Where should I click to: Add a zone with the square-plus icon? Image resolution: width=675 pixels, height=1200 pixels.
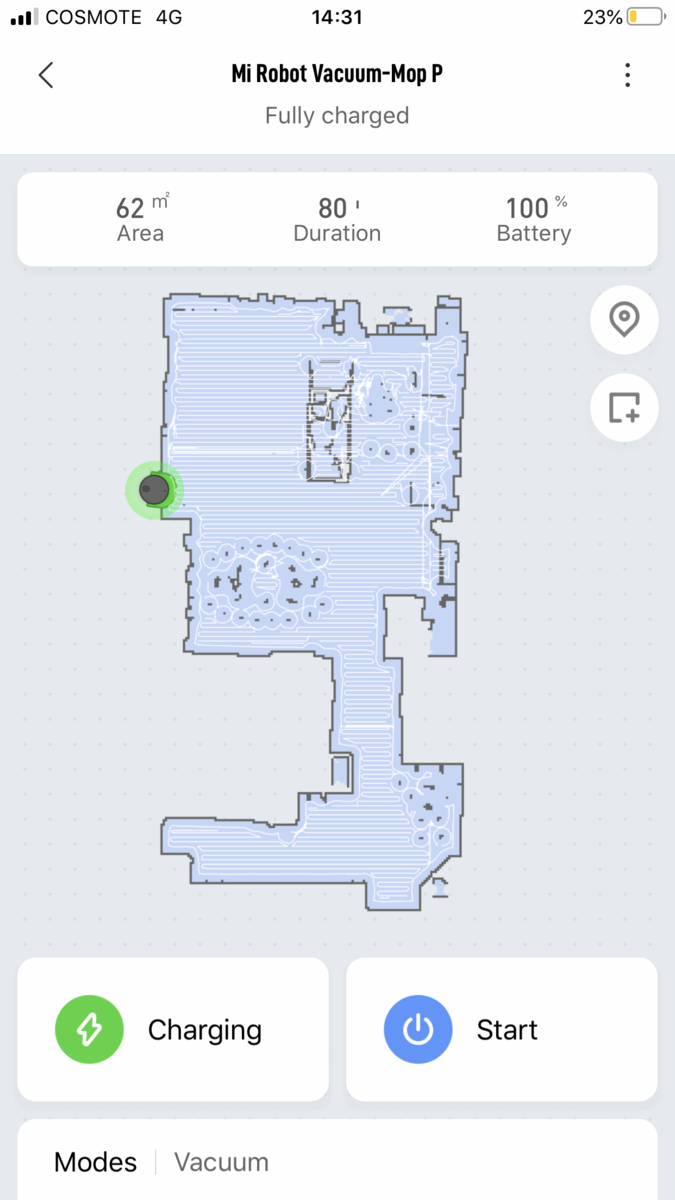[x=624, y=408]
